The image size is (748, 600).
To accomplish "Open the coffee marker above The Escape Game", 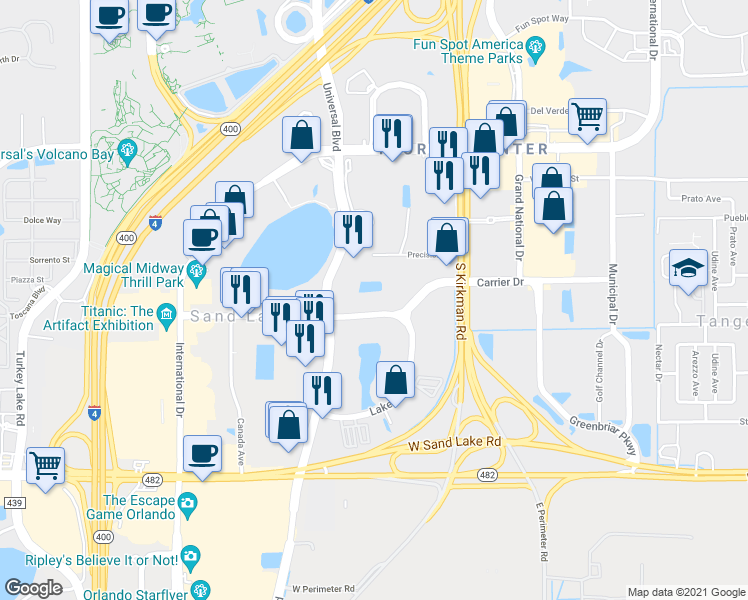I will [202, 454].
